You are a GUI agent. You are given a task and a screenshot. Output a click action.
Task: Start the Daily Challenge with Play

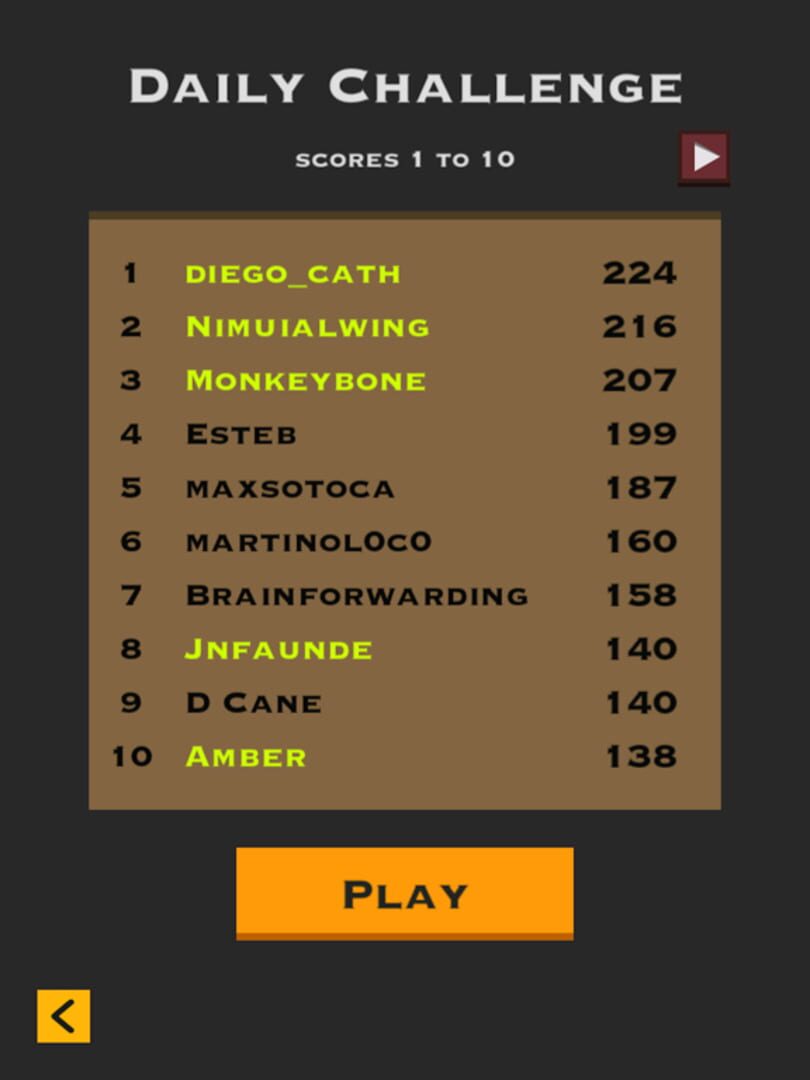(x=404, y=893)
